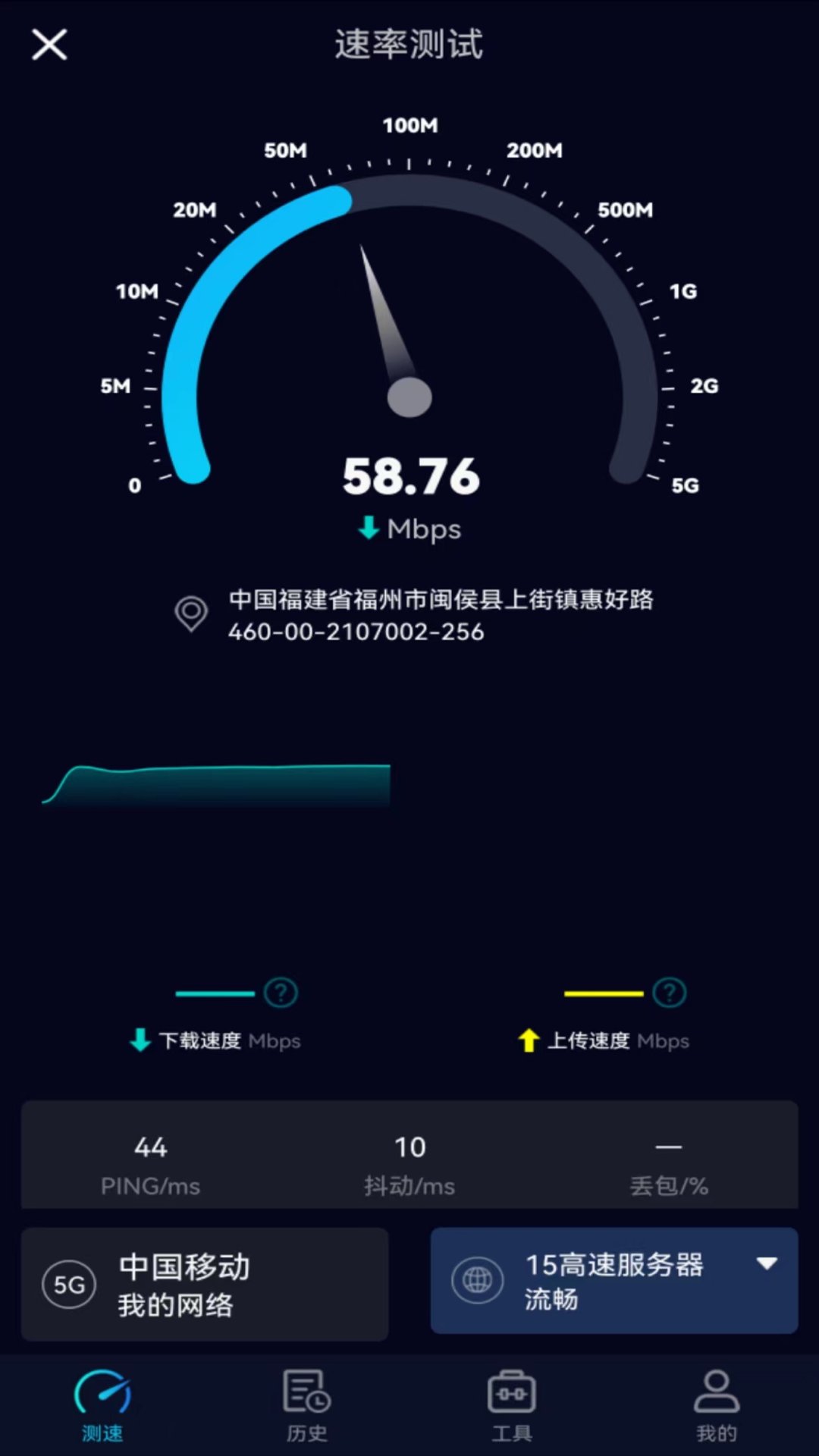Toggle the yellow upload arrow indicator
Image resolution: width=819 pixels, height=1456 pixels.
coord(529,1040)
